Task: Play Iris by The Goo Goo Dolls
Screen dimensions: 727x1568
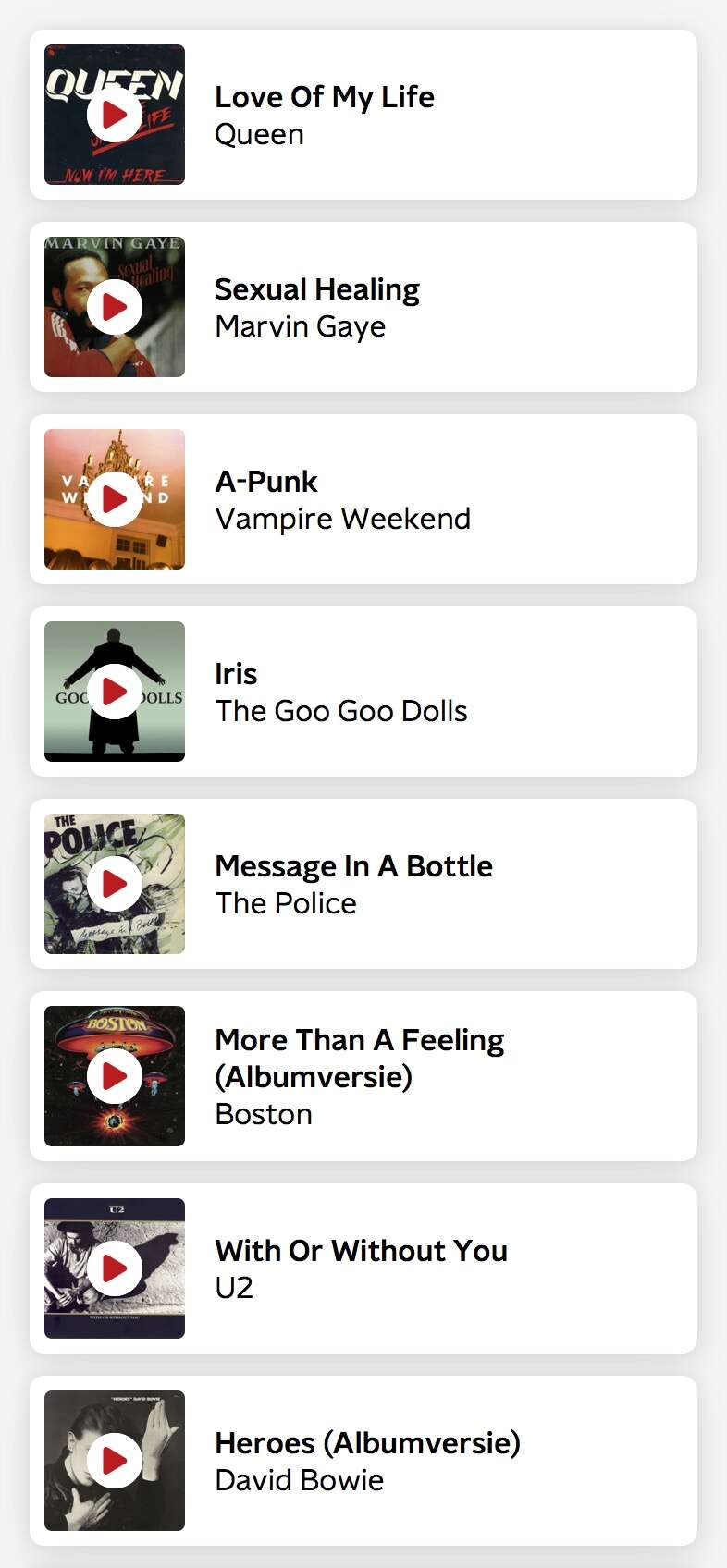Action: pos(115,692)
